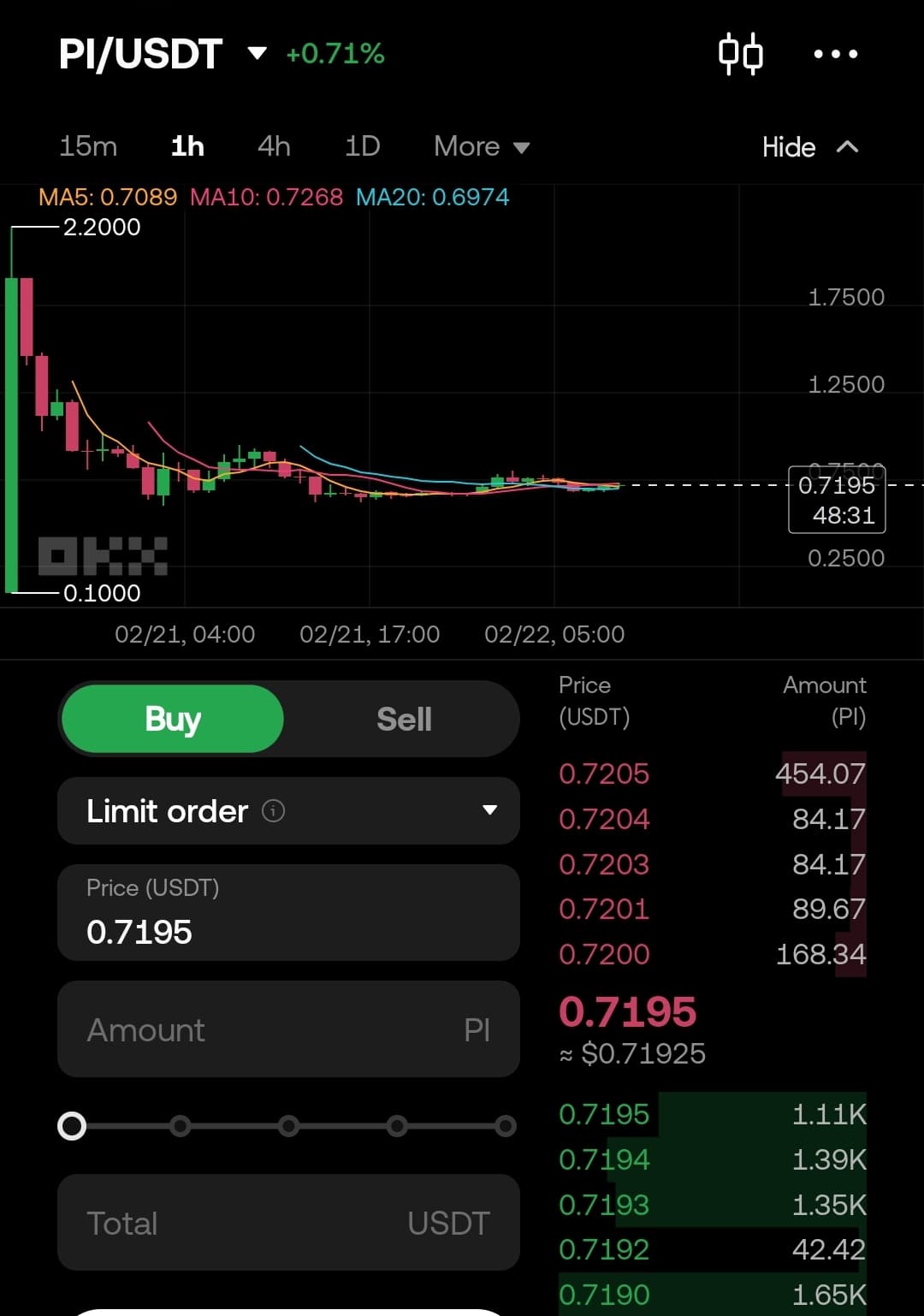
Task: Expand the More intervals dropdown
Action: pos(482,146)
